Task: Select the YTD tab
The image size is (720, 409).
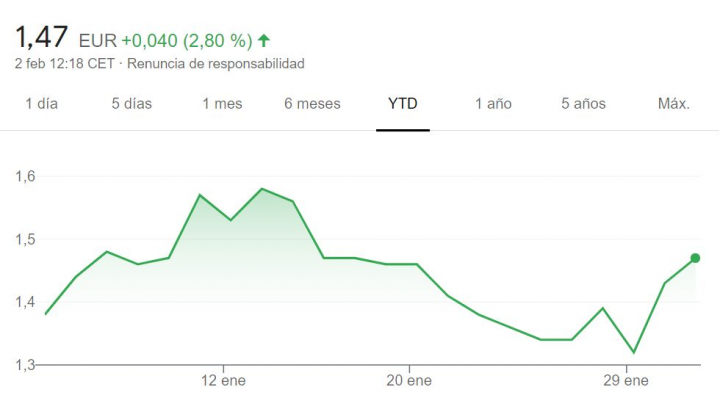Action: [403, 104]
